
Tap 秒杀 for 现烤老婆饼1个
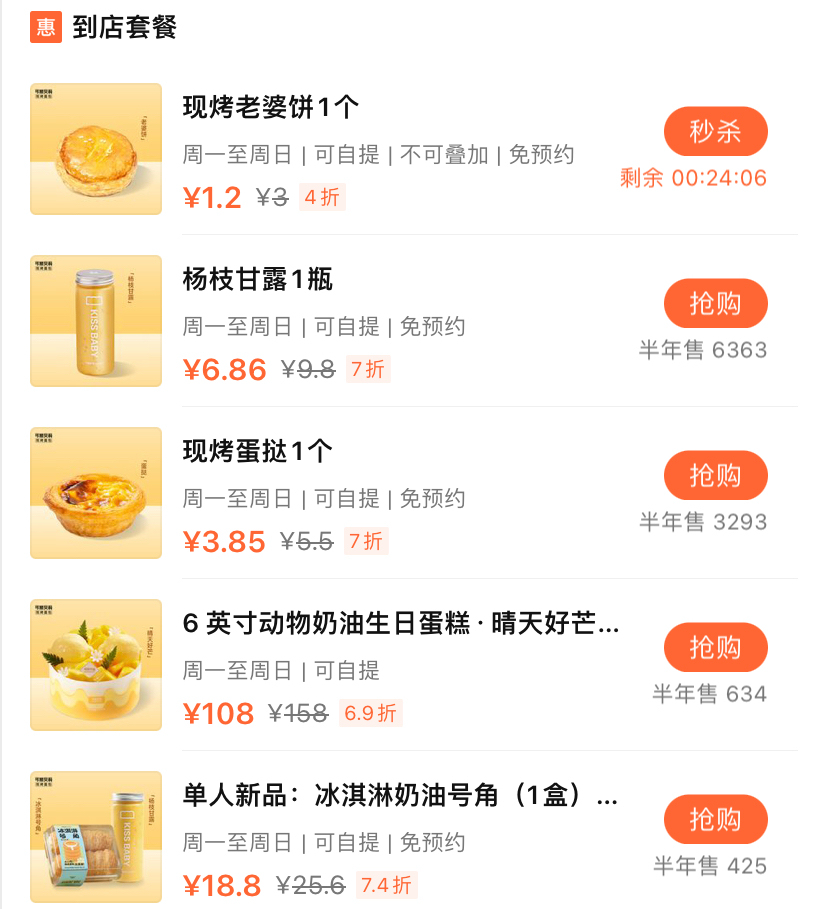point(715,131)
